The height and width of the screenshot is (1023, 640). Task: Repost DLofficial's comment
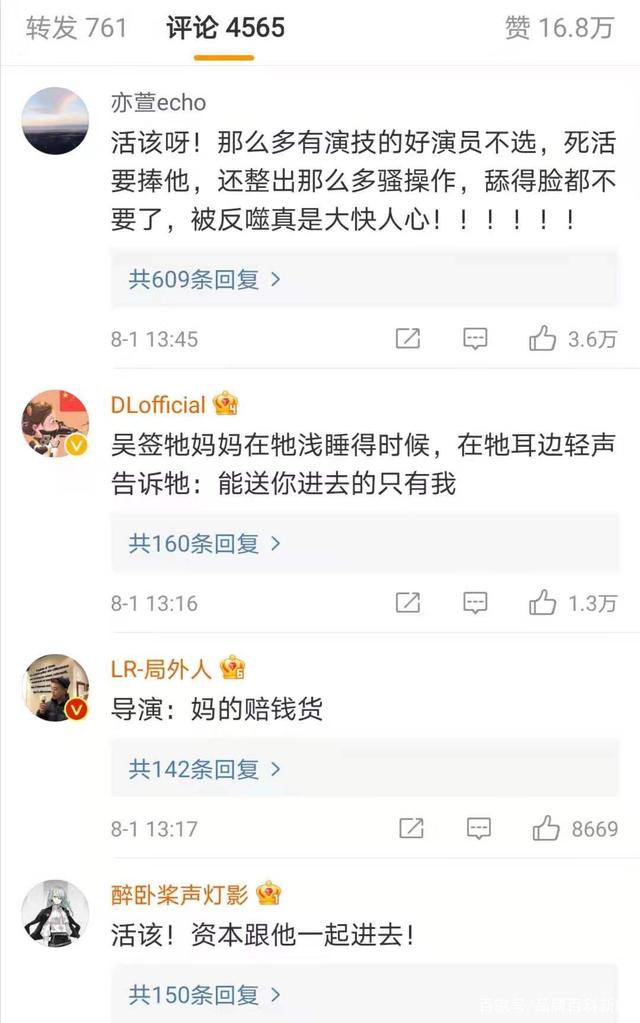[407, 602]
